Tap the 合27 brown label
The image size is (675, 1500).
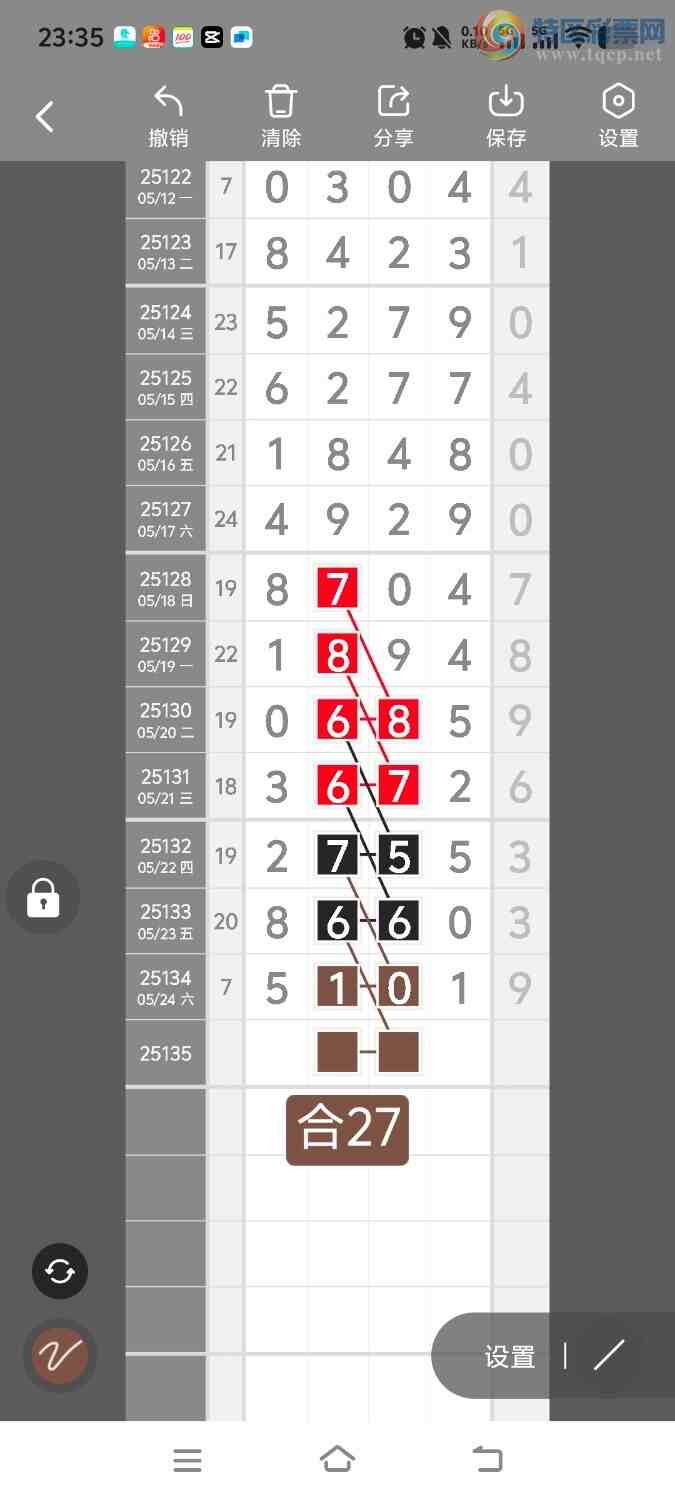click(x=348, y=1130)
